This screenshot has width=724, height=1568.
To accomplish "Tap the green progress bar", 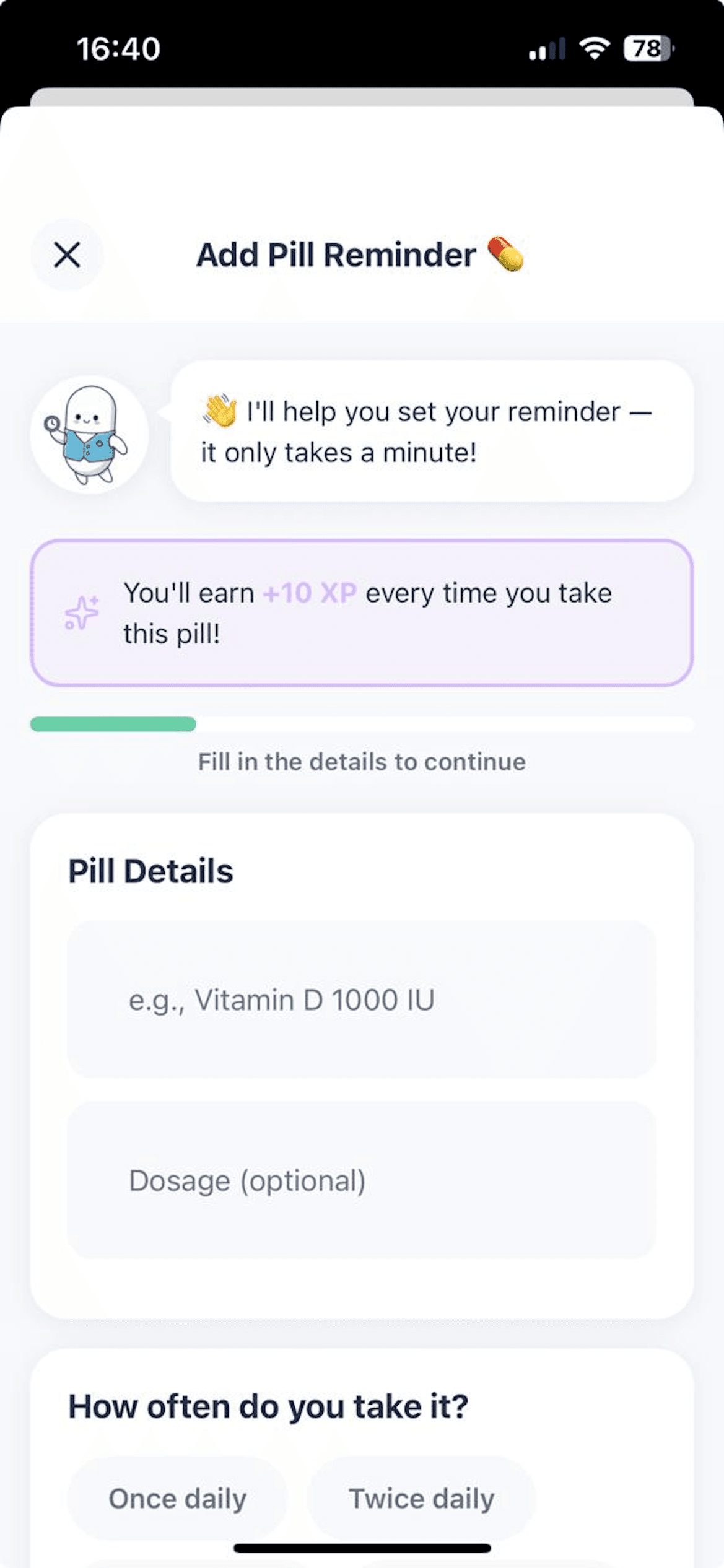I will 113,724.
